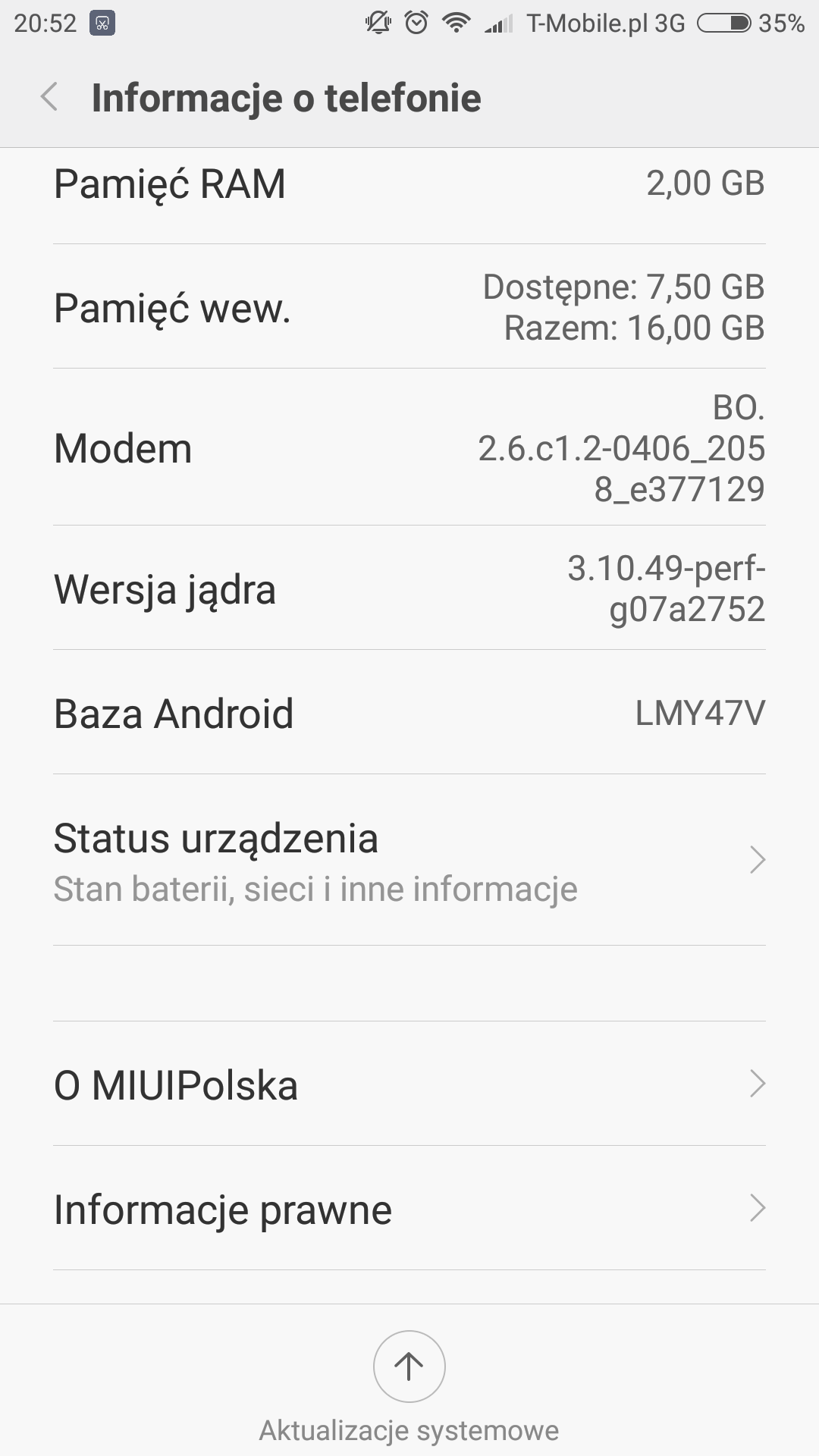Tap the Wersja jądra row

pyautogui.click(x=409, y=588)
